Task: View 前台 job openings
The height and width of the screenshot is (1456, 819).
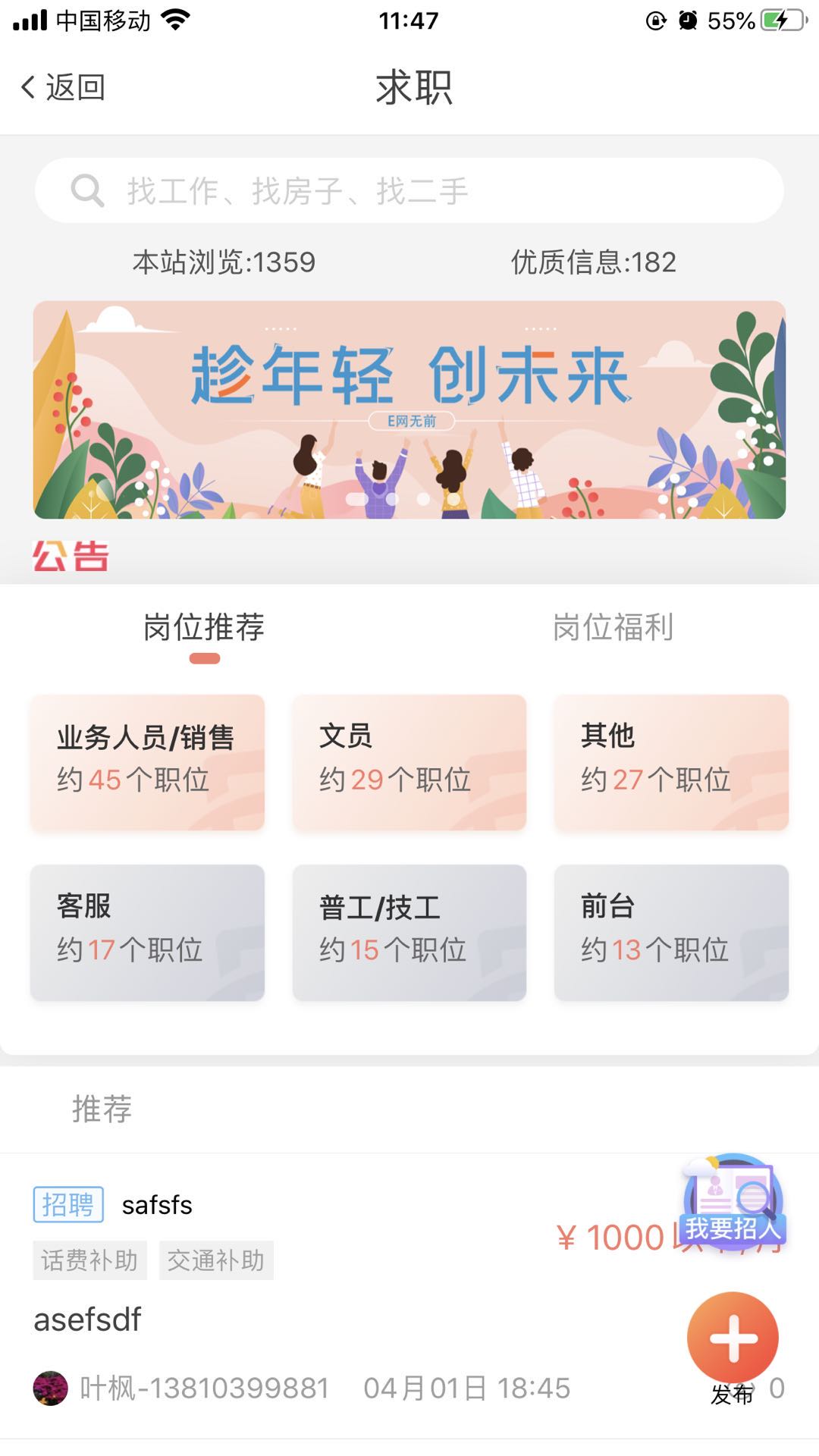Action: click(671, 932)
